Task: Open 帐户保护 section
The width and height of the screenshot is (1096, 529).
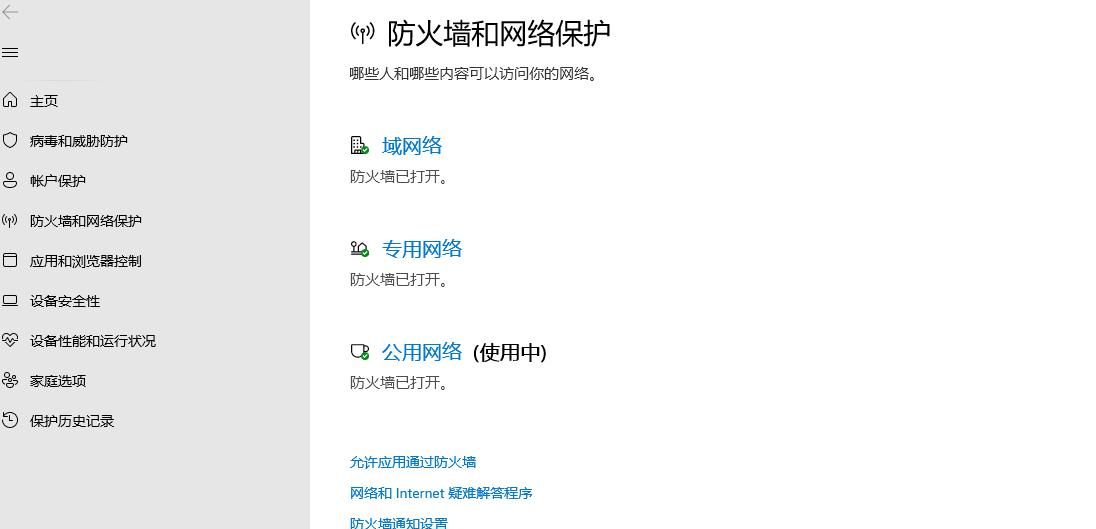Action: (58, 181)
